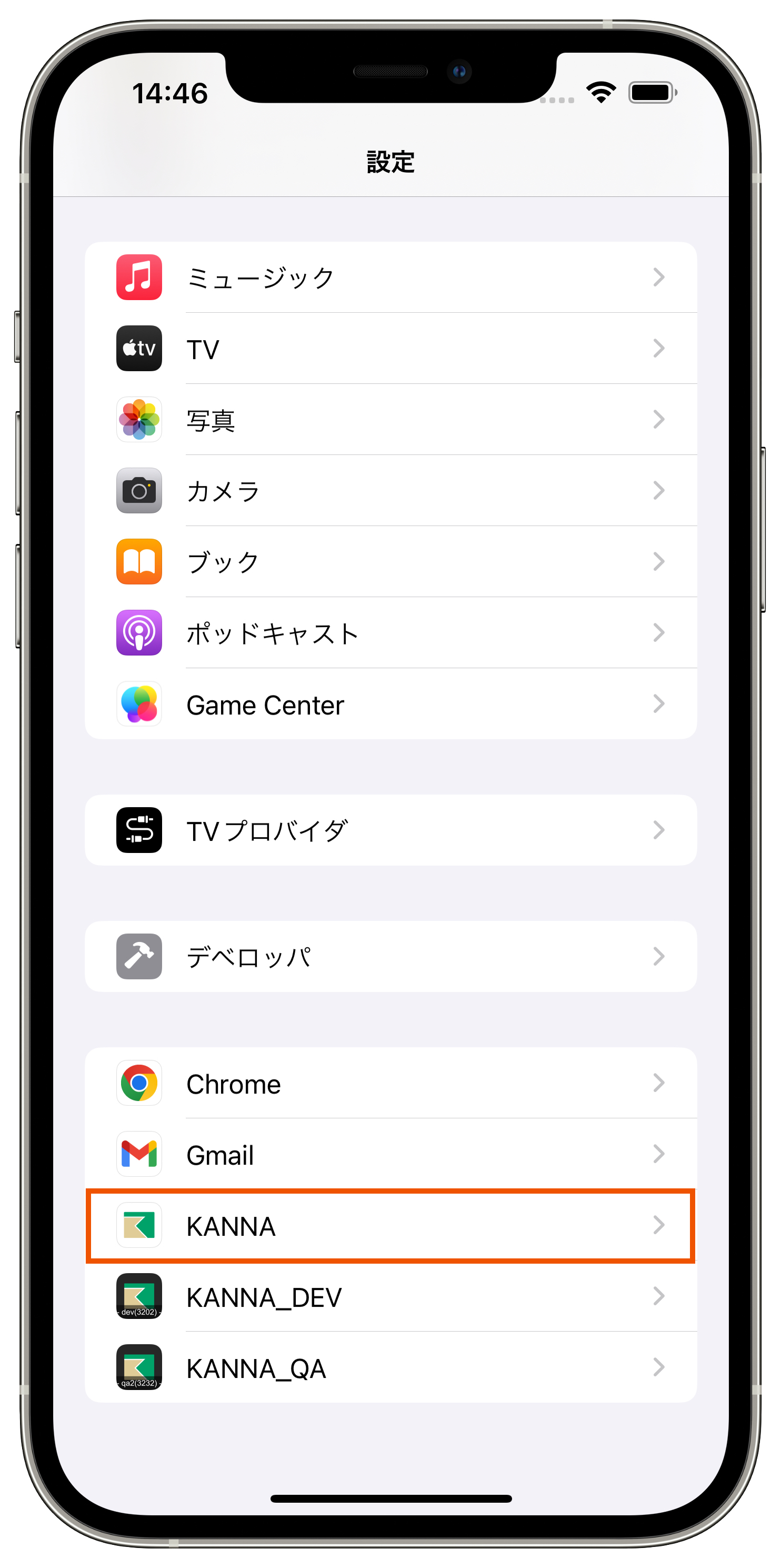This screenshot has height=1568, width=781.
Task: Tap the デベロッパ hammer icon
Action: coord(139,956)
